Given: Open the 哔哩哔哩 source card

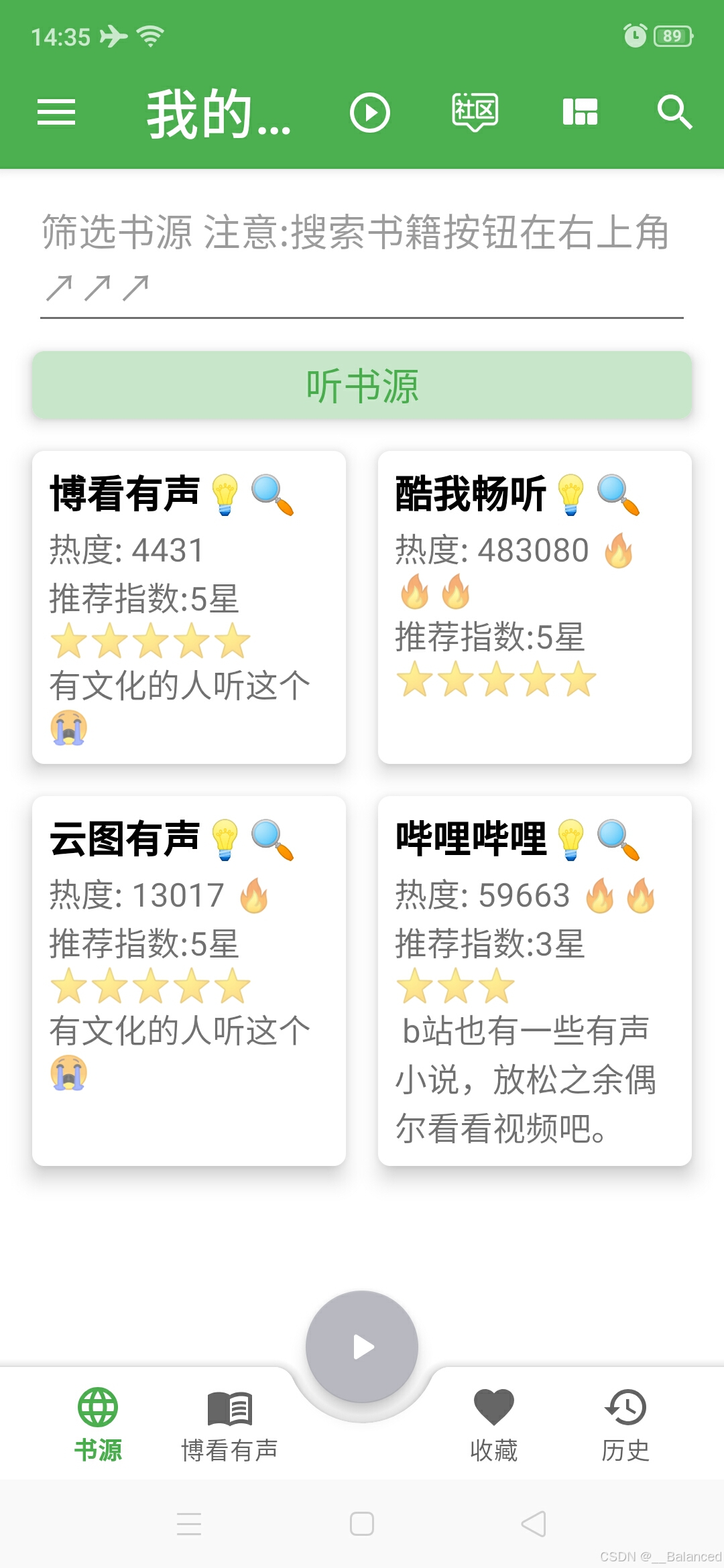Looking at the screenshot, I should click(534, 981).
